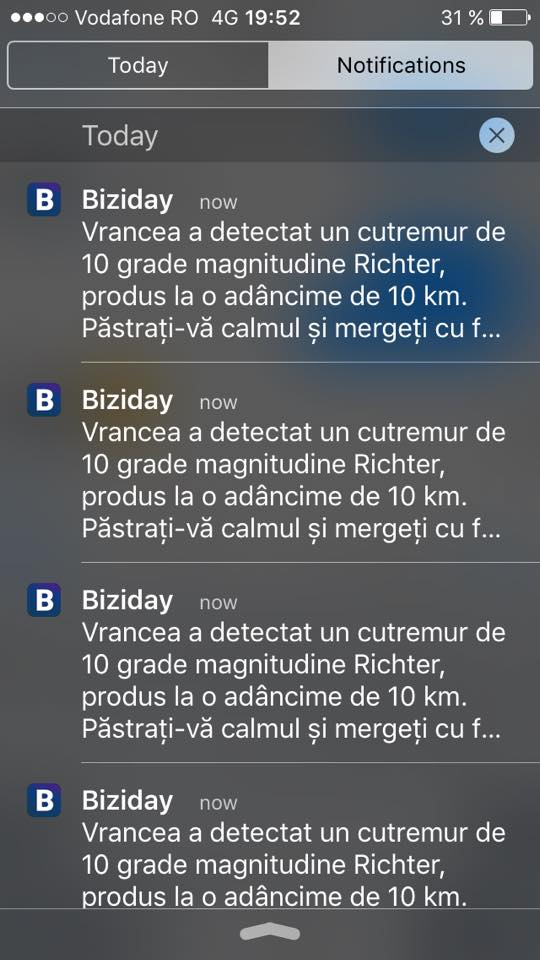Viewport: 540px width, 960px height.
Task: Select the Notifications tab
Action: pos(401,66)
